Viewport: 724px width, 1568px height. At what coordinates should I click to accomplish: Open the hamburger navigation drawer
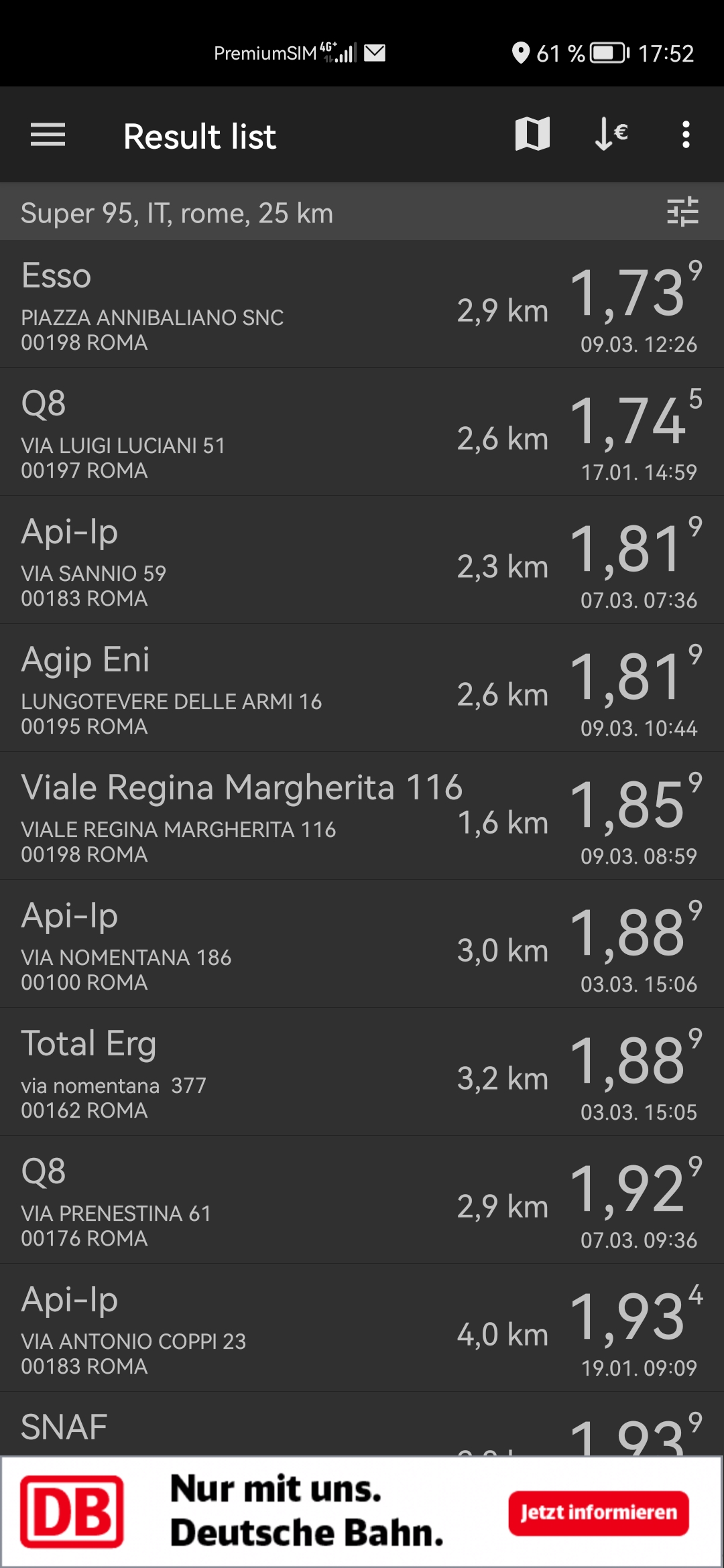(48, 135)
